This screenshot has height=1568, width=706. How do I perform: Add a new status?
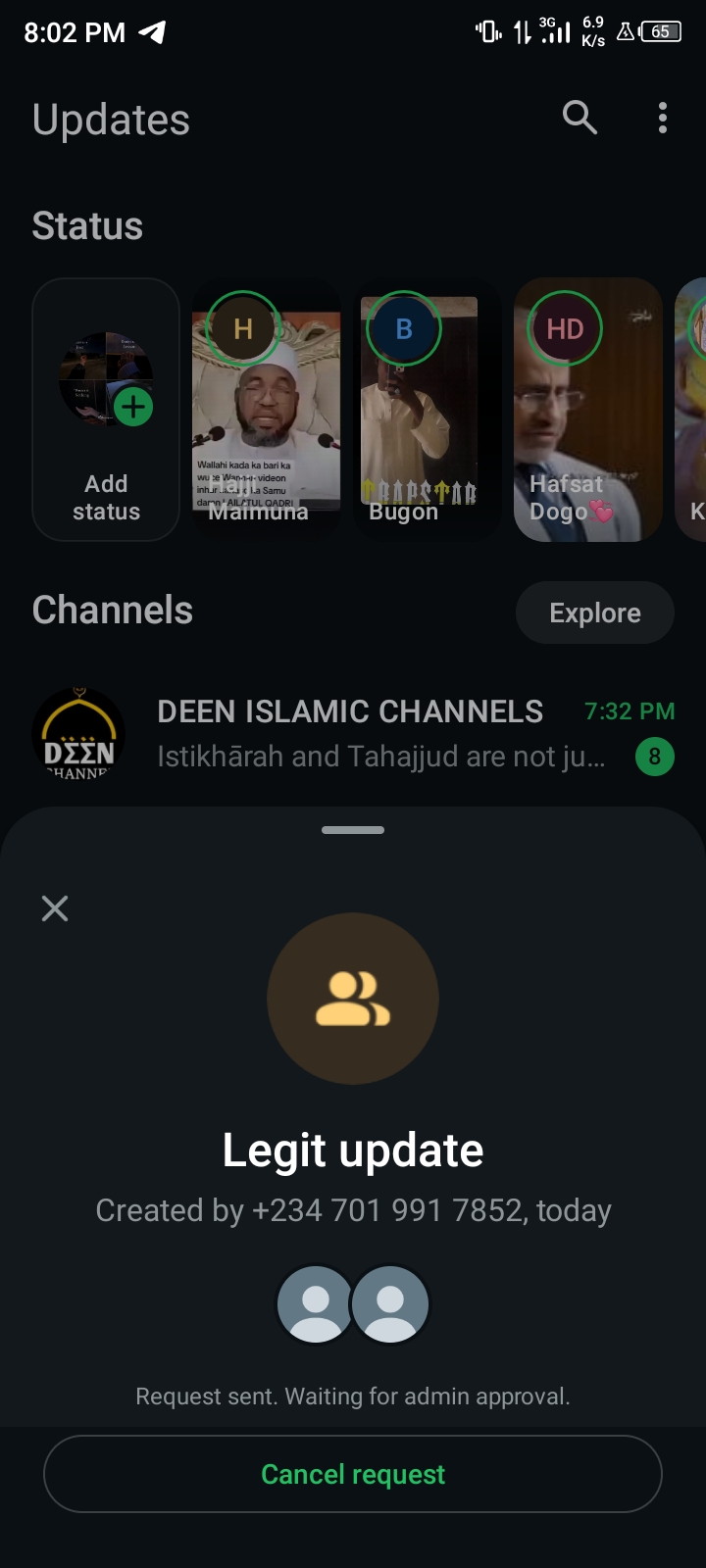106,410
